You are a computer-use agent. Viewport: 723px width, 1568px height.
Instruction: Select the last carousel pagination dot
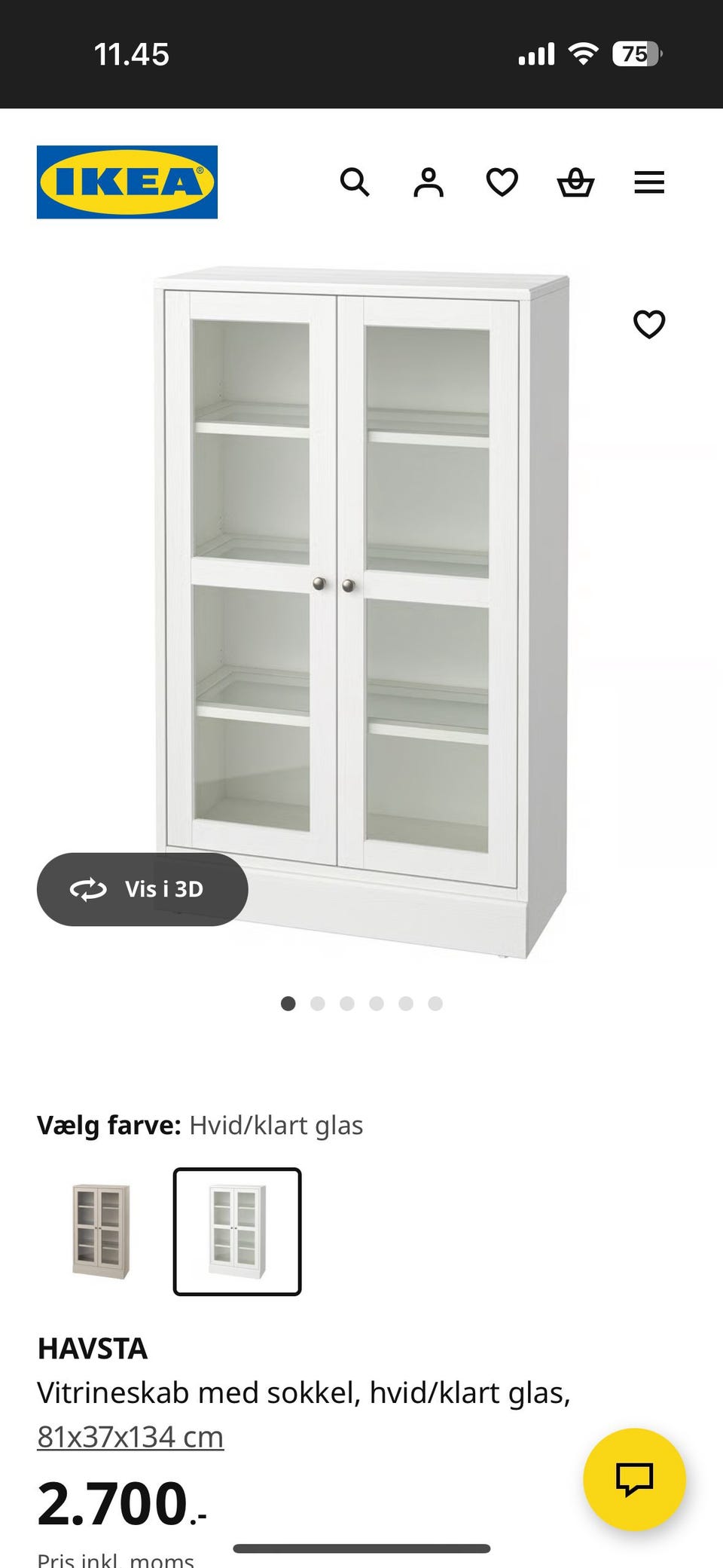tap(435, 1003)
